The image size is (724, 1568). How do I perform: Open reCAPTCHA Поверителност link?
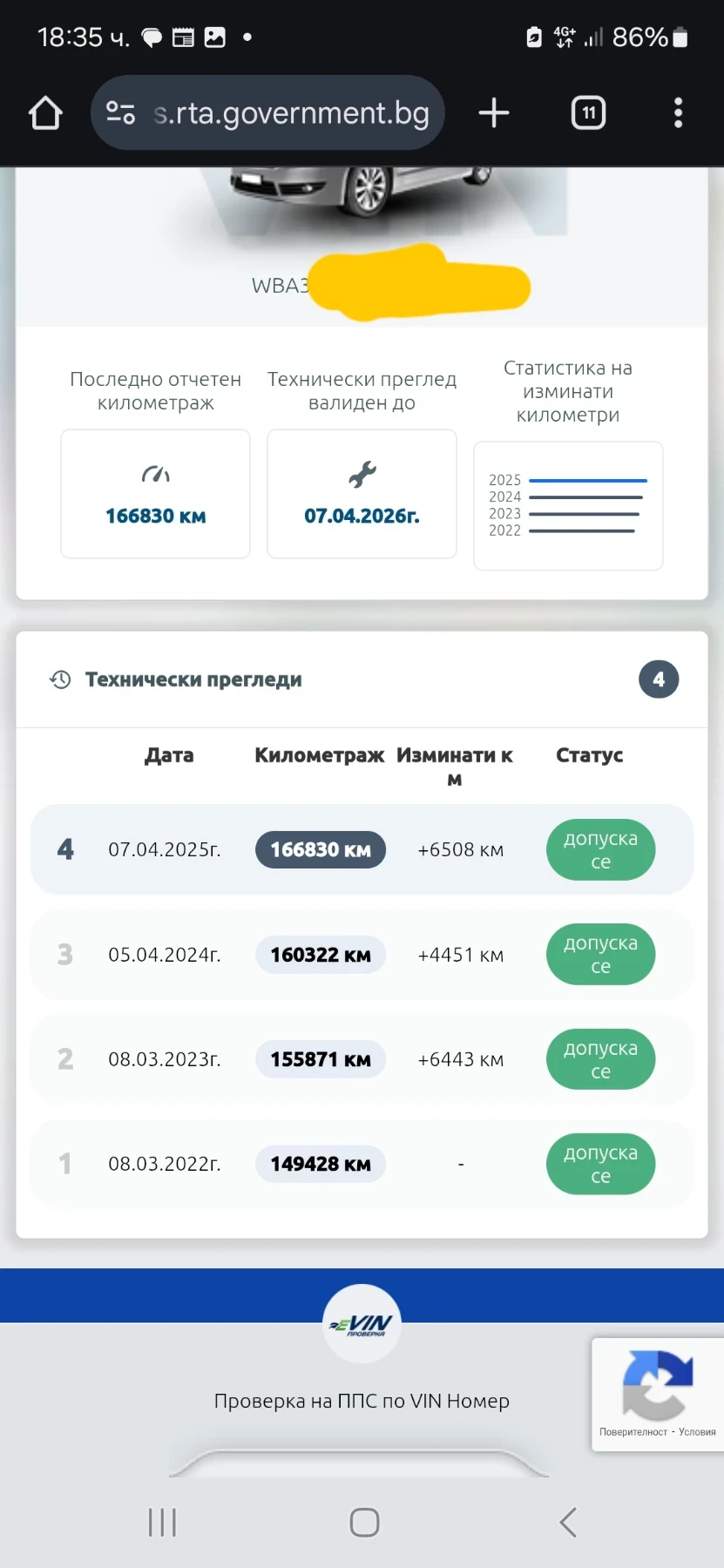tap(633, 1432)
